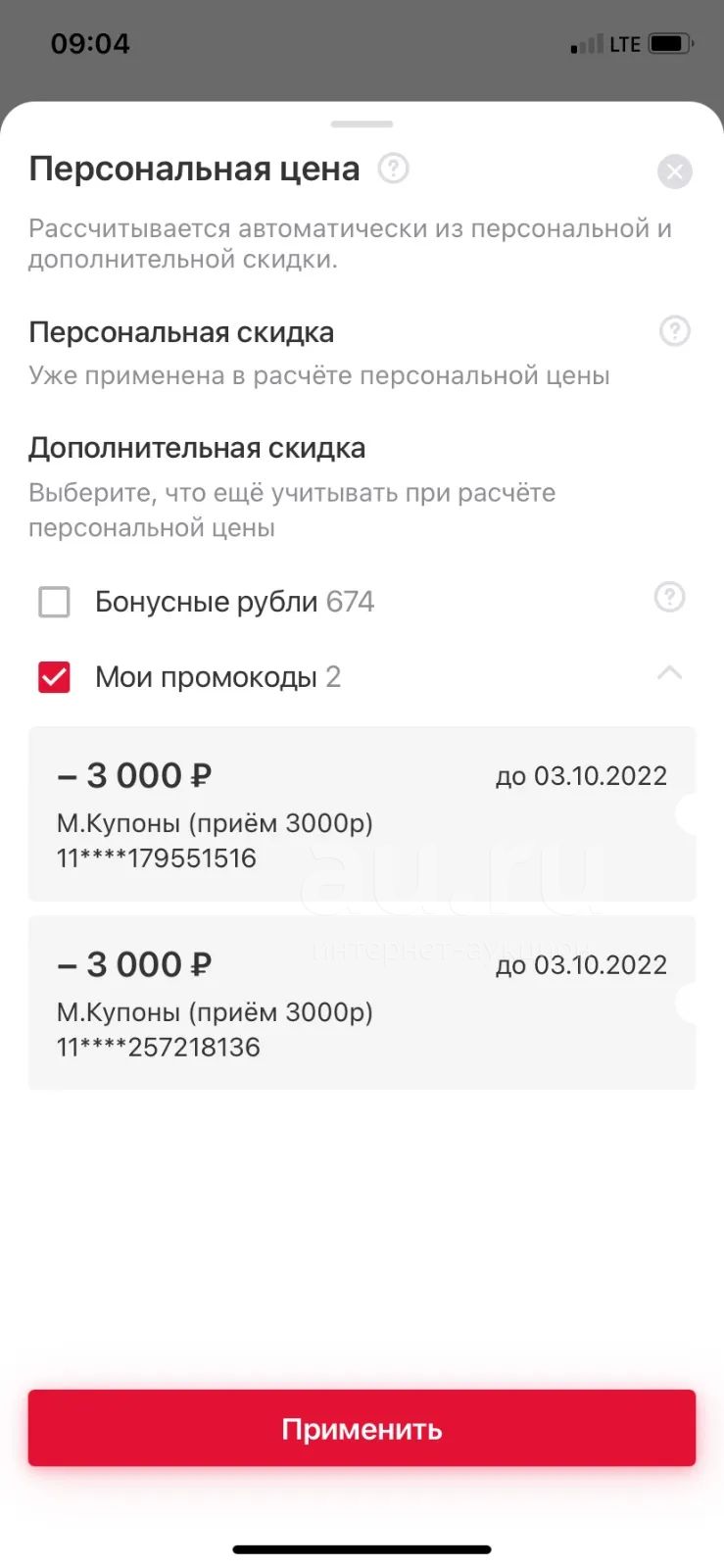This screenshot has width=724, height=1568.
Task: Open help icon next to Персональная цена title
Action: coord(393,169)
